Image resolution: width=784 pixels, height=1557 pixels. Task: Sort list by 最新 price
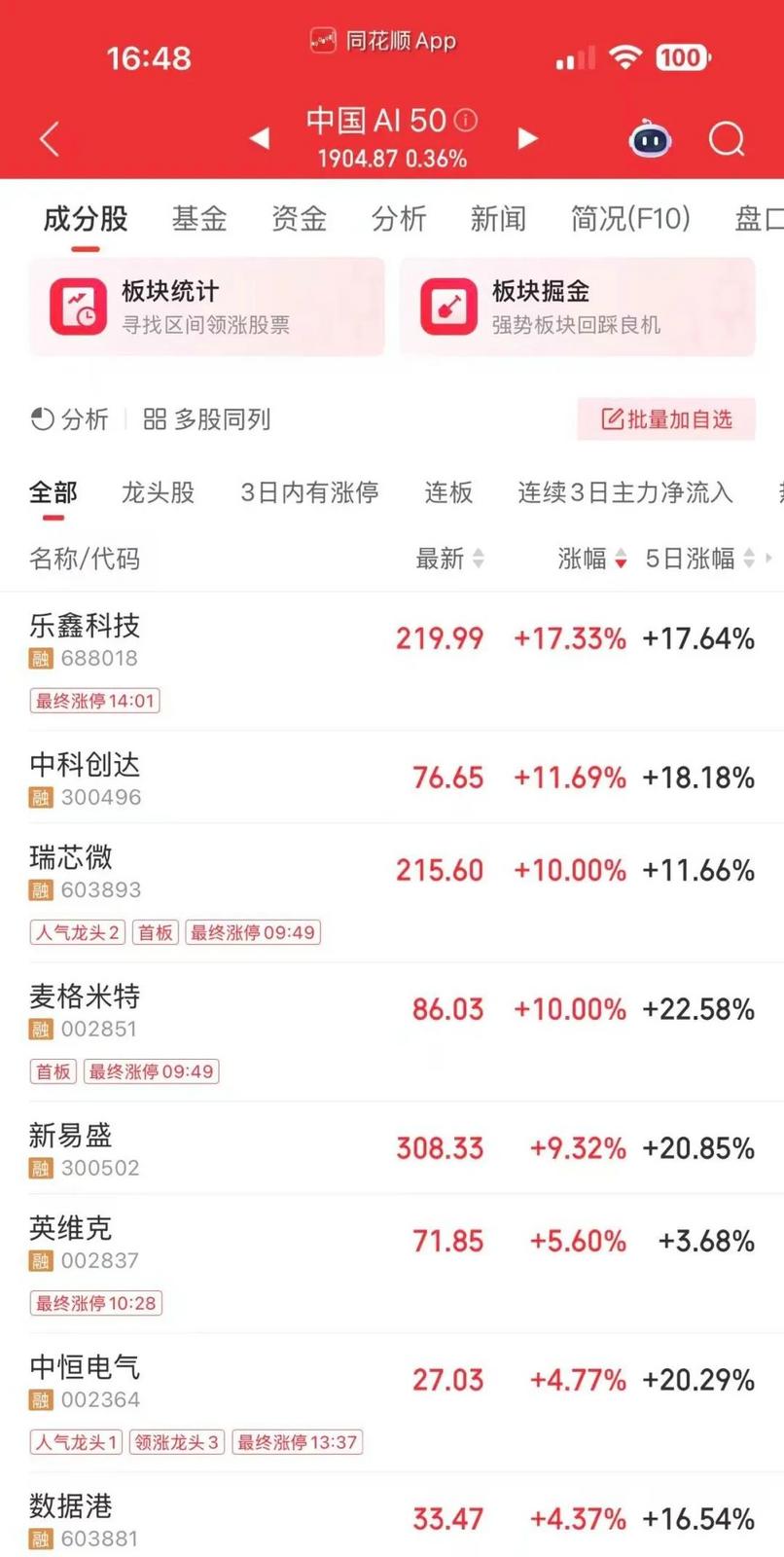pyautogui.click(x=449, y=559)
